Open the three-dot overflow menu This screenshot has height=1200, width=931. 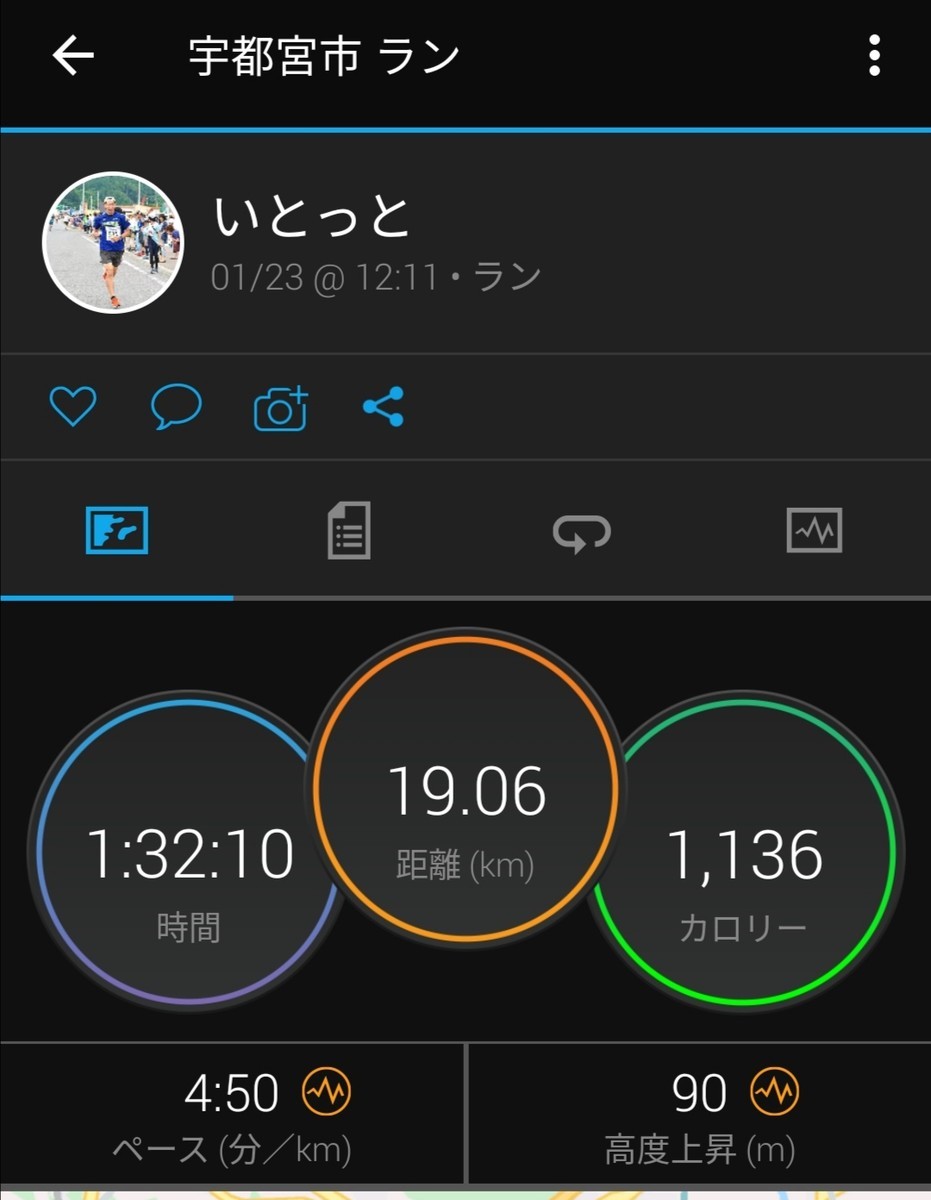(x=874, y=56)
